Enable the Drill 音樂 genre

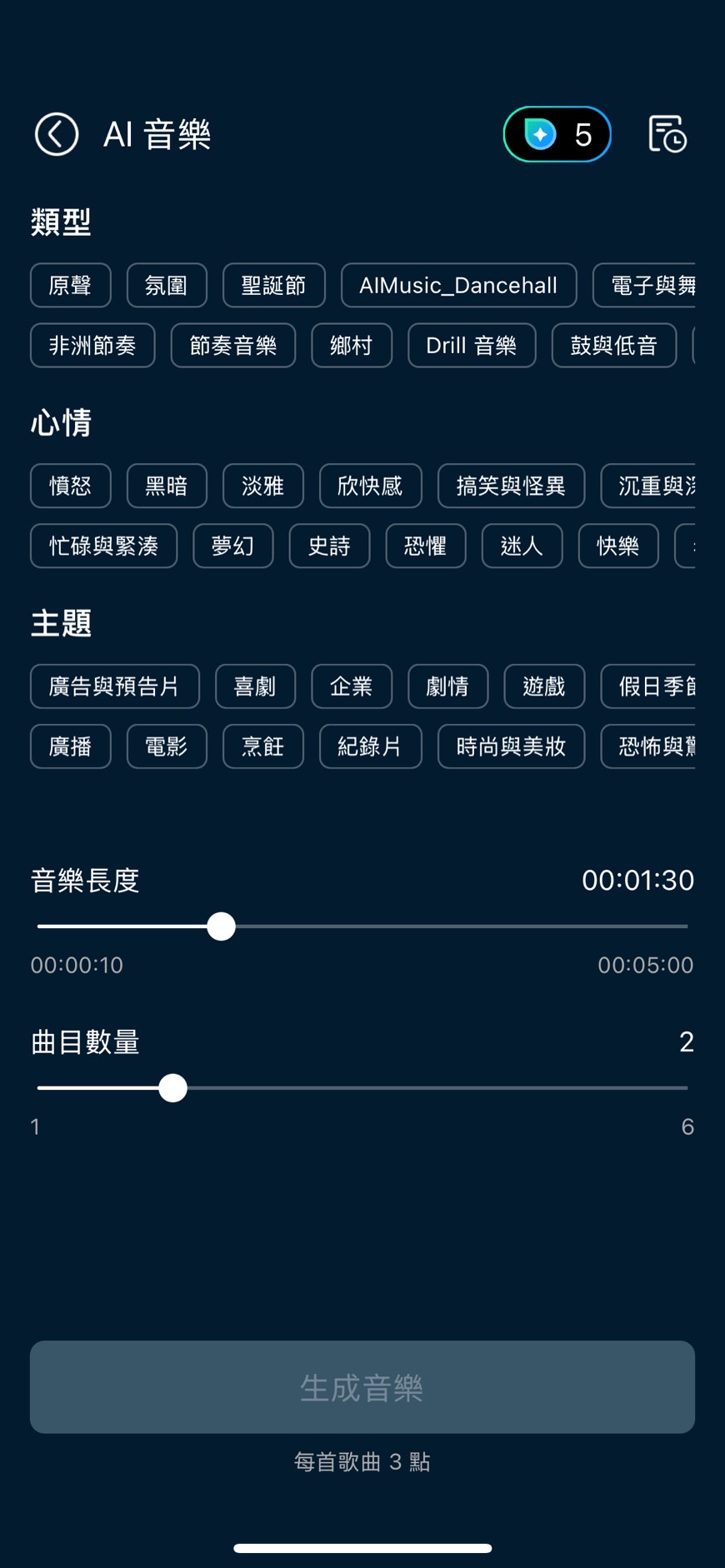tap(471, 345)
